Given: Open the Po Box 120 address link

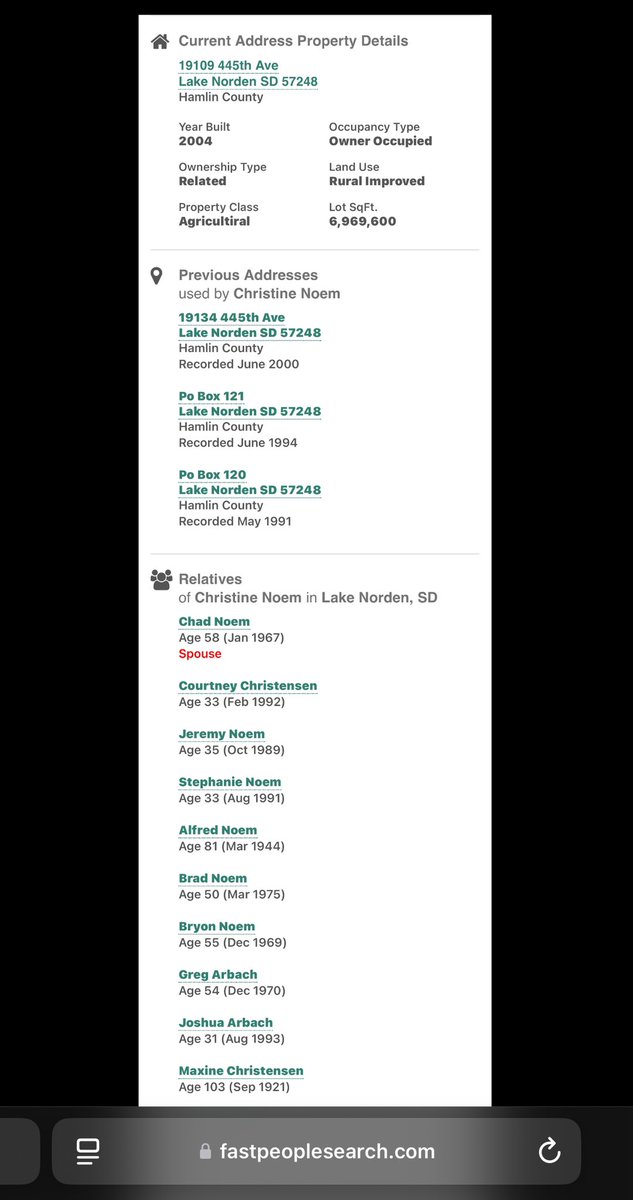Looking at the screenshot, I should [212, 475].
